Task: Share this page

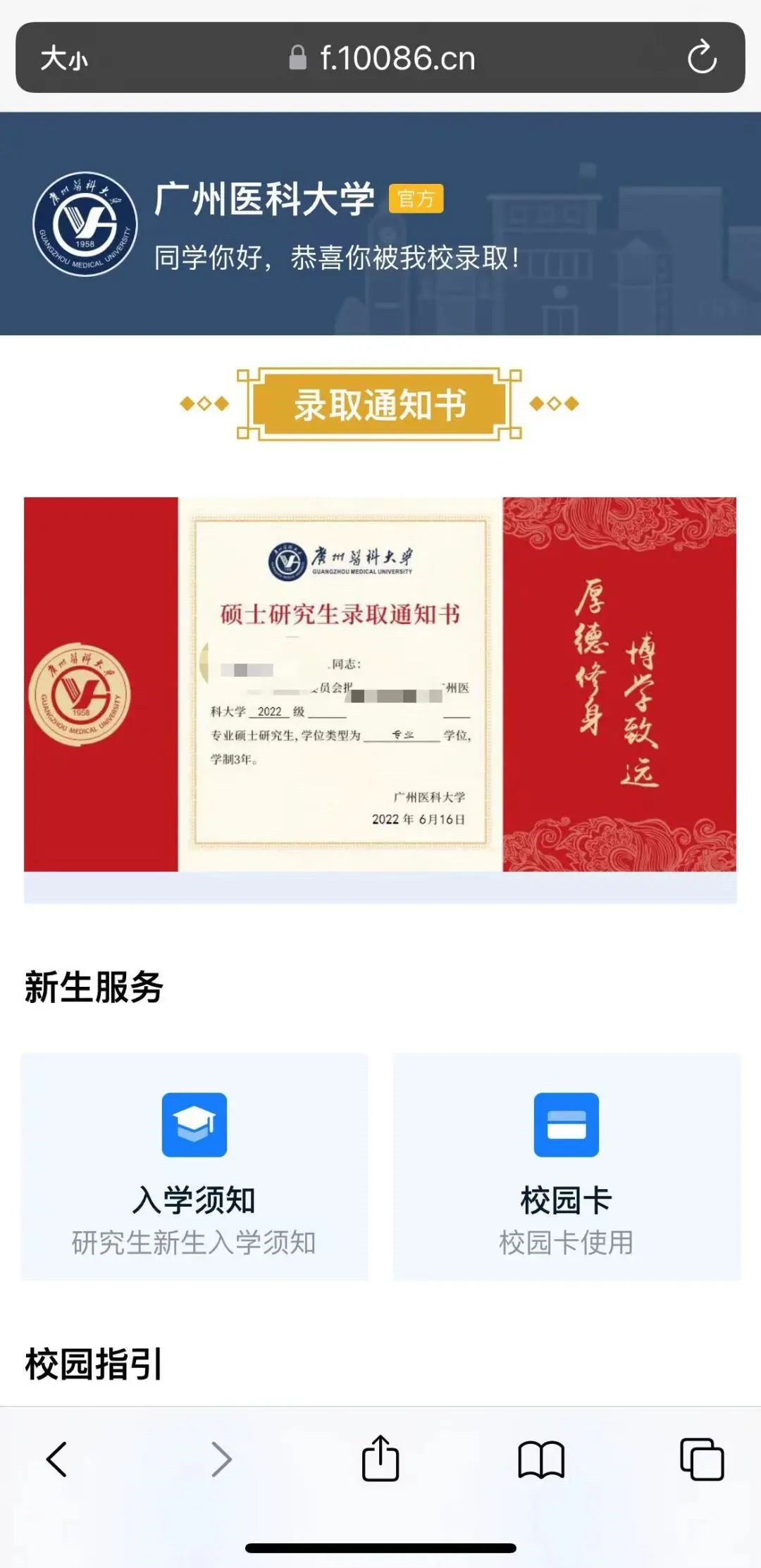Action: 380,1458
